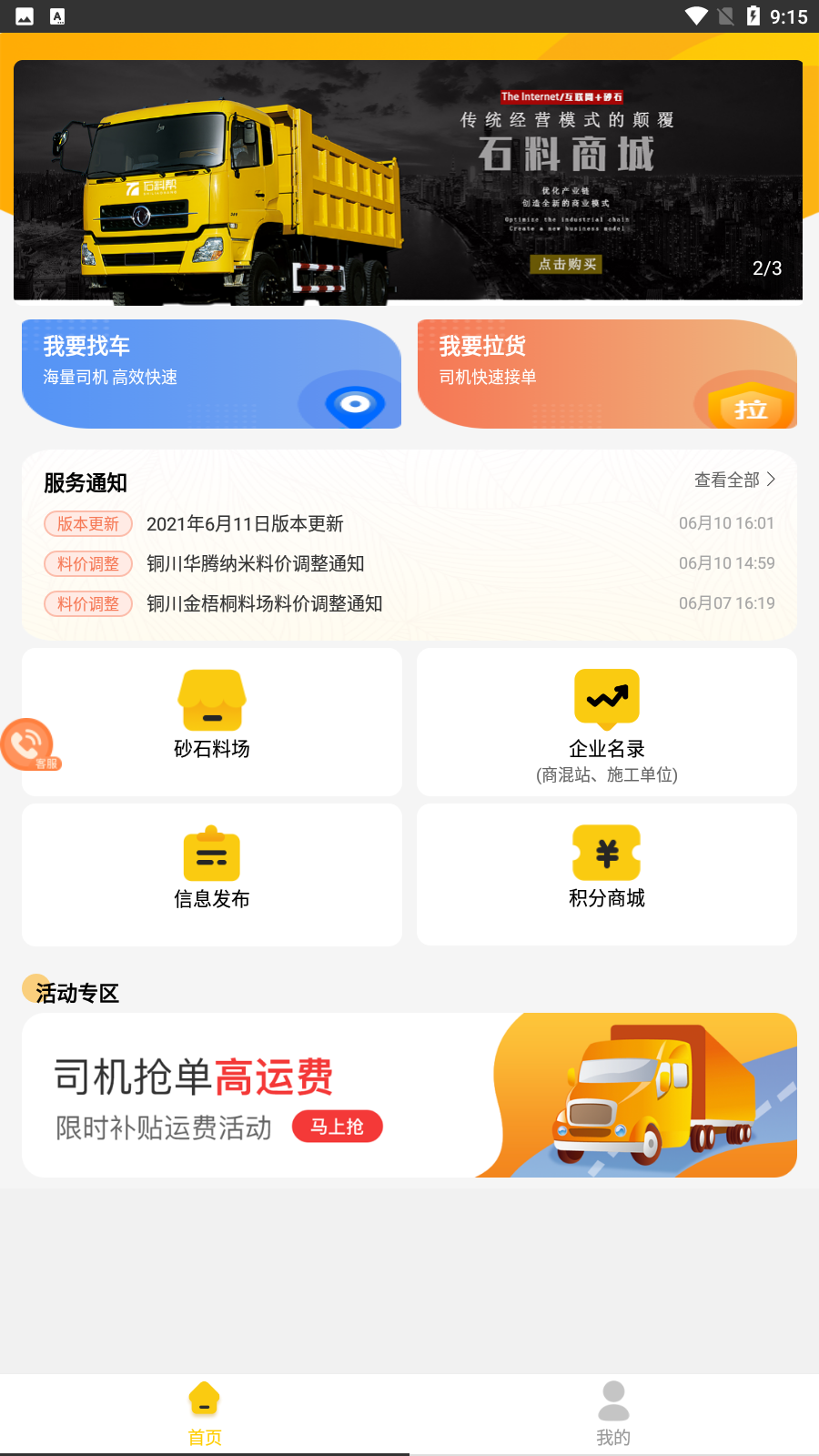Contact 客服 via floating phone icon
Viewport: 819px width, 1456px height.
coord(27,744)
